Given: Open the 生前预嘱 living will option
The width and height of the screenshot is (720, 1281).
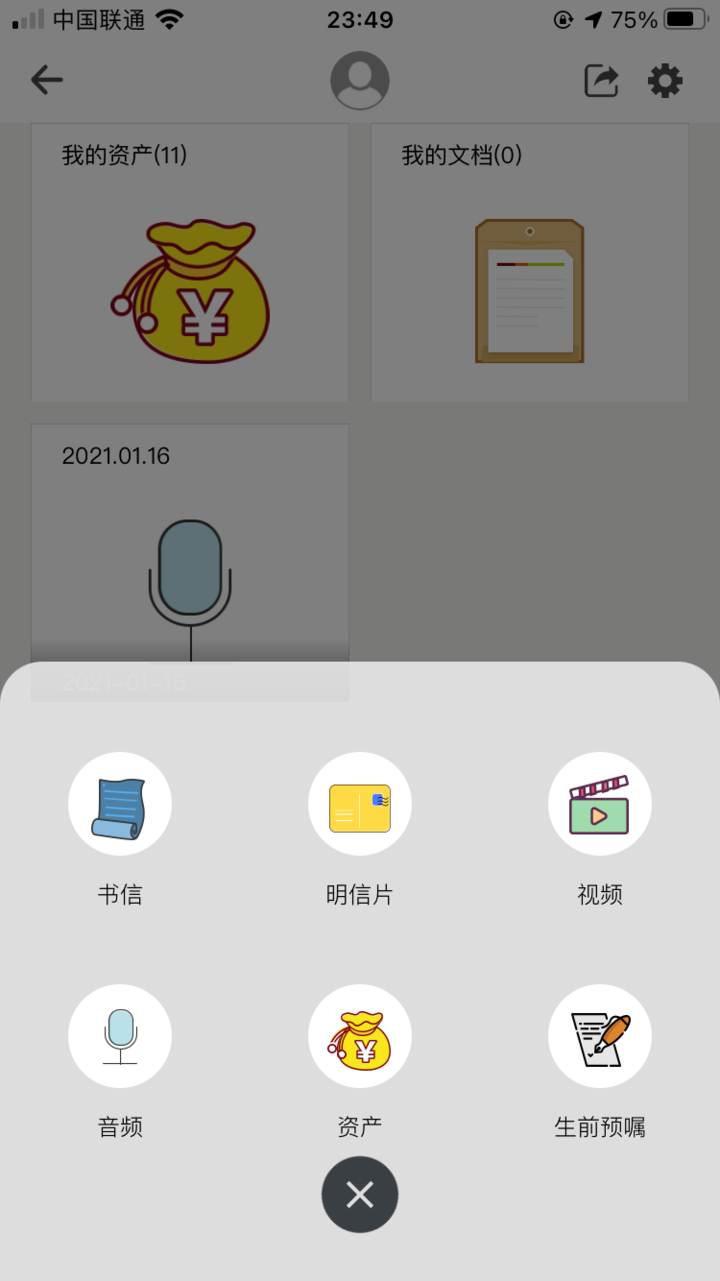Looking at the screenshot, I should (600, 1036).
